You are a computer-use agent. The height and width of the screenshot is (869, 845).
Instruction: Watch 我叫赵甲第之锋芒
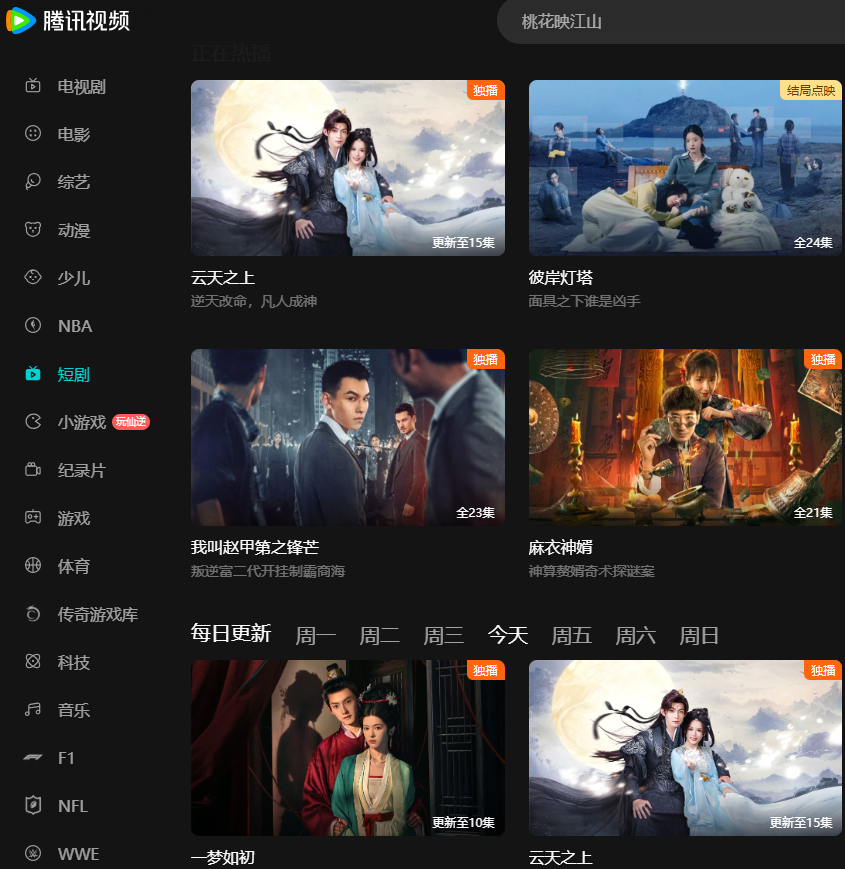[347, 437]
